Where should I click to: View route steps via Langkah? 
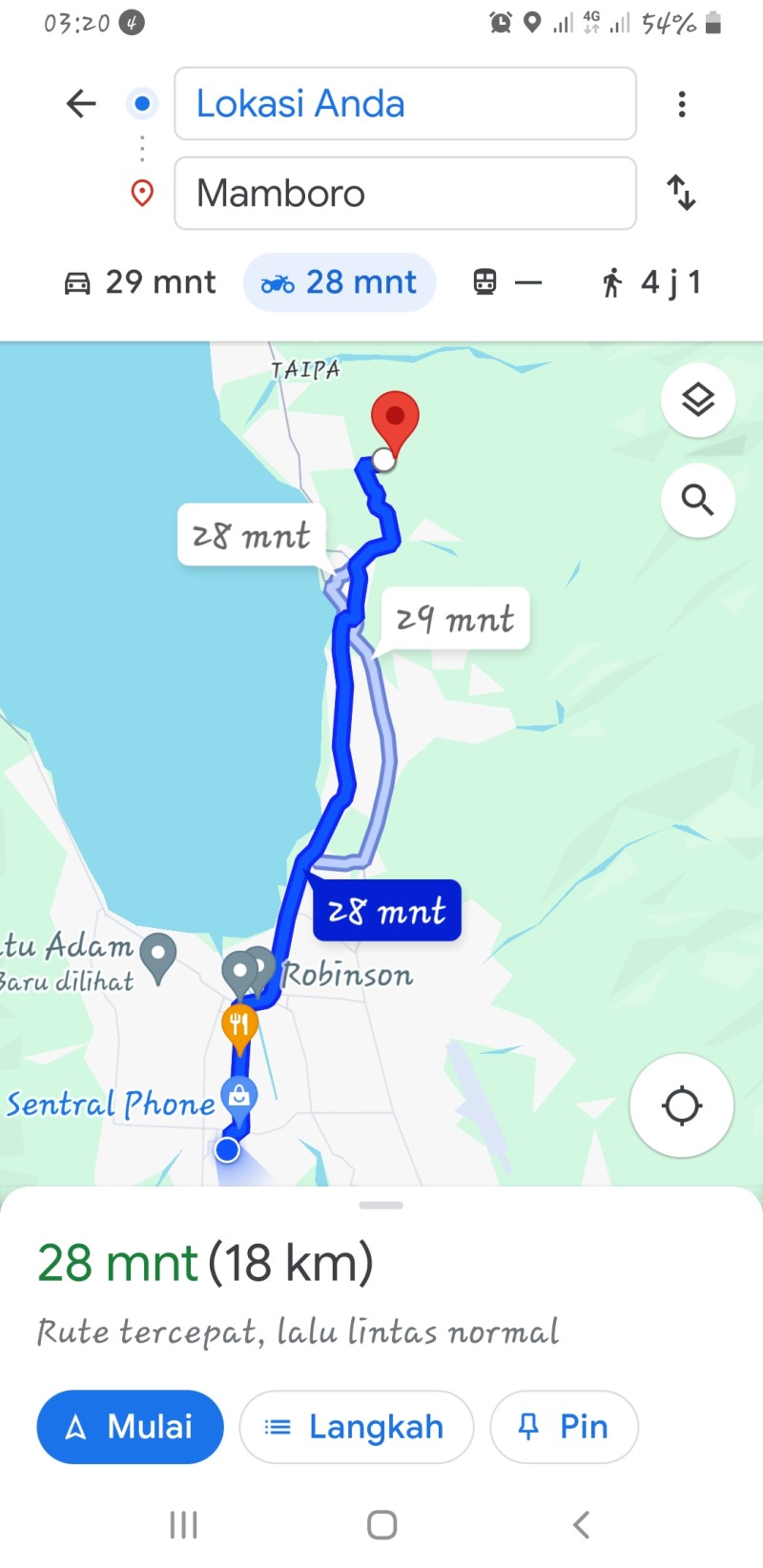click(x=357, y=1427)
